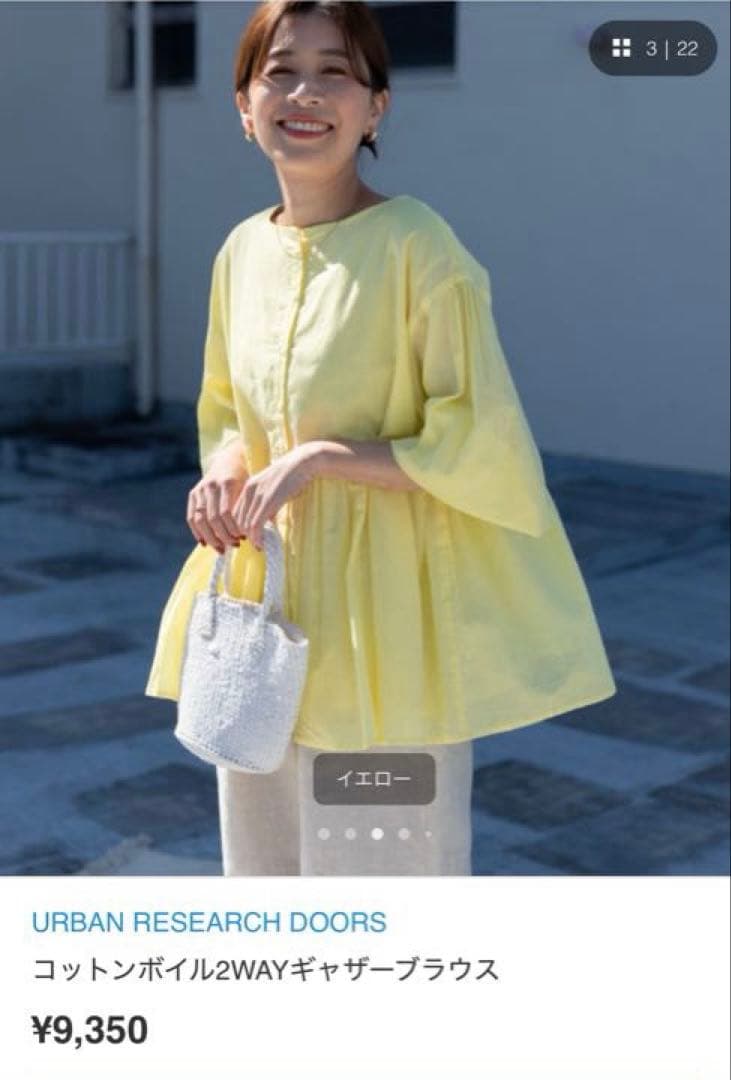Open the URBAN RESEARCH DOORS brand link

209,922
